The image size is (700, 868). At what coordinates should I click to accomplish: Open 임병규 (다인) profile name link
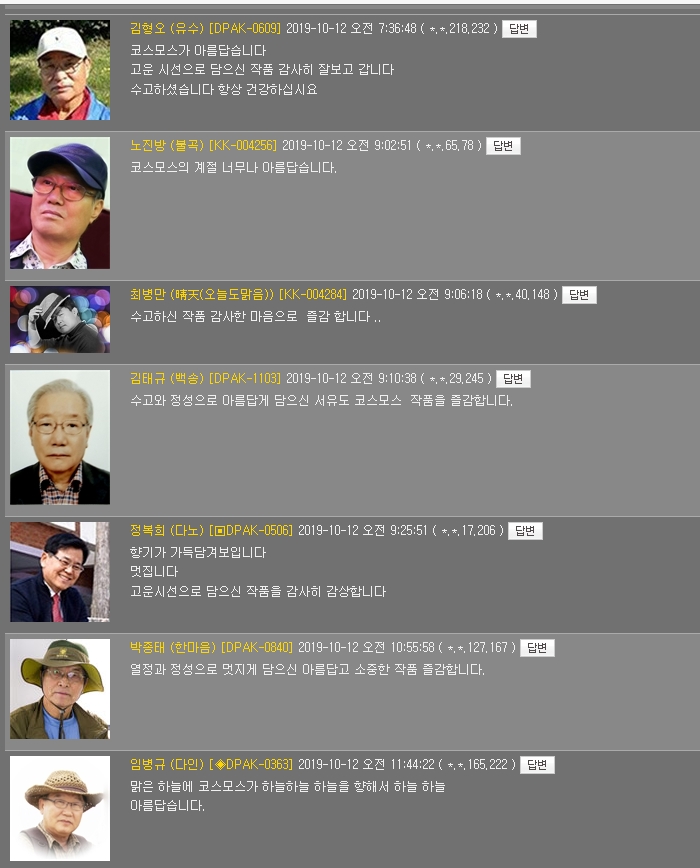[x=166, y=765]
